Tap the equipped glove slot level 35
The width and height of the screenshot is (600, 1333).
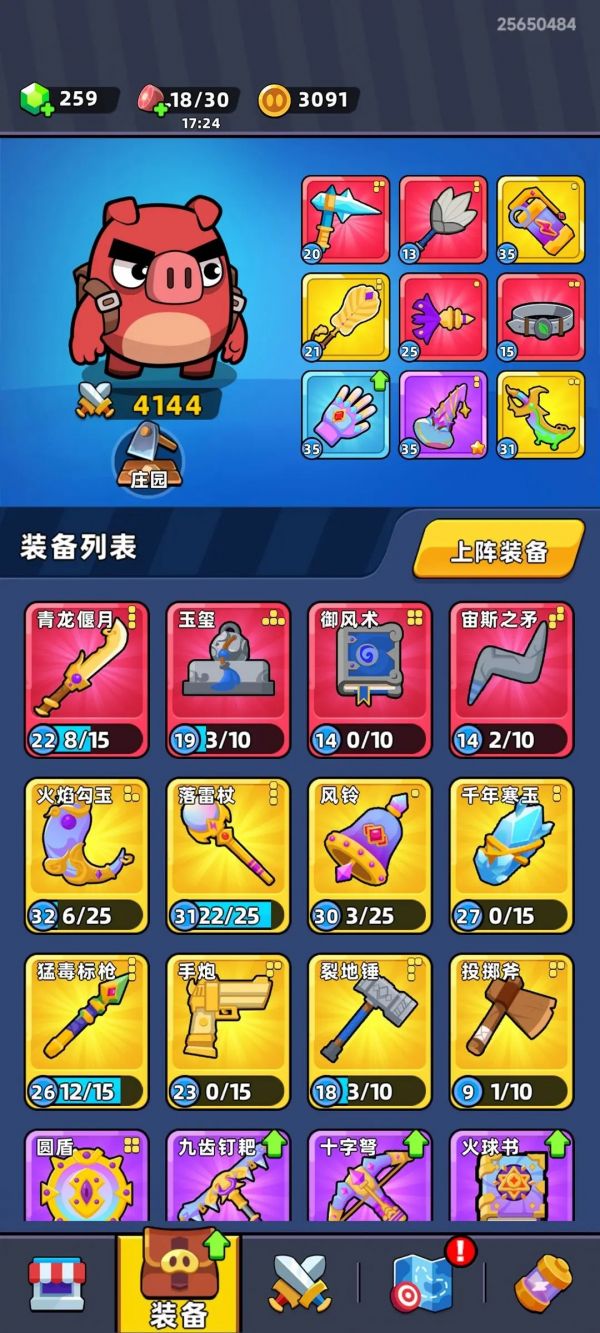tap(346, 415)
